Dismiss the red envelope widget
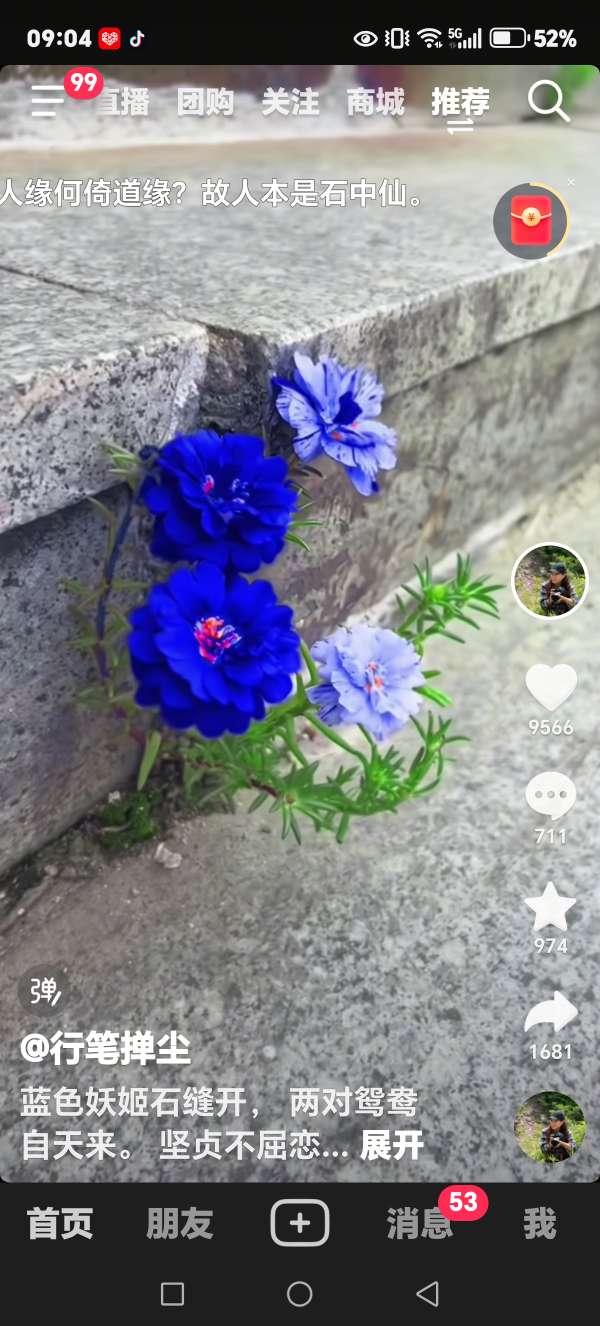Image resolution: width=600 pixels, height=1326 pixels. click(x=571, y=182)
